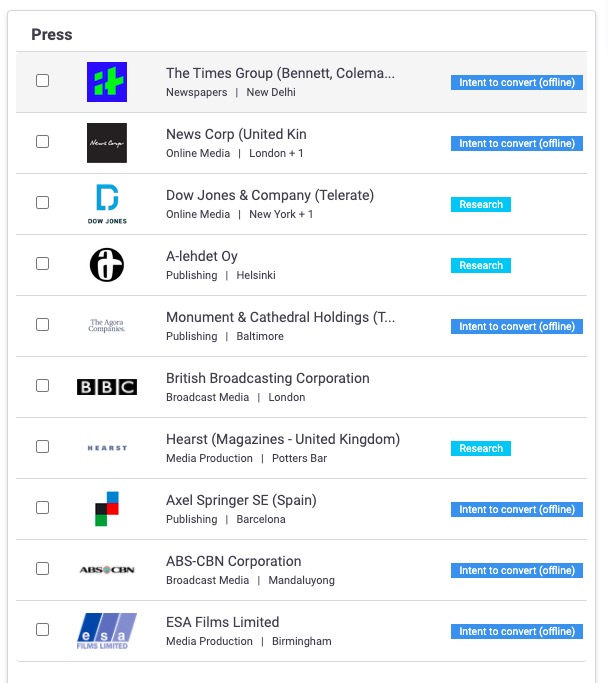Image resolution: width=608 pixels, height=683 pixels.
Task: Open Monument & Cathedral Holdings row
Action: (280, 317)
